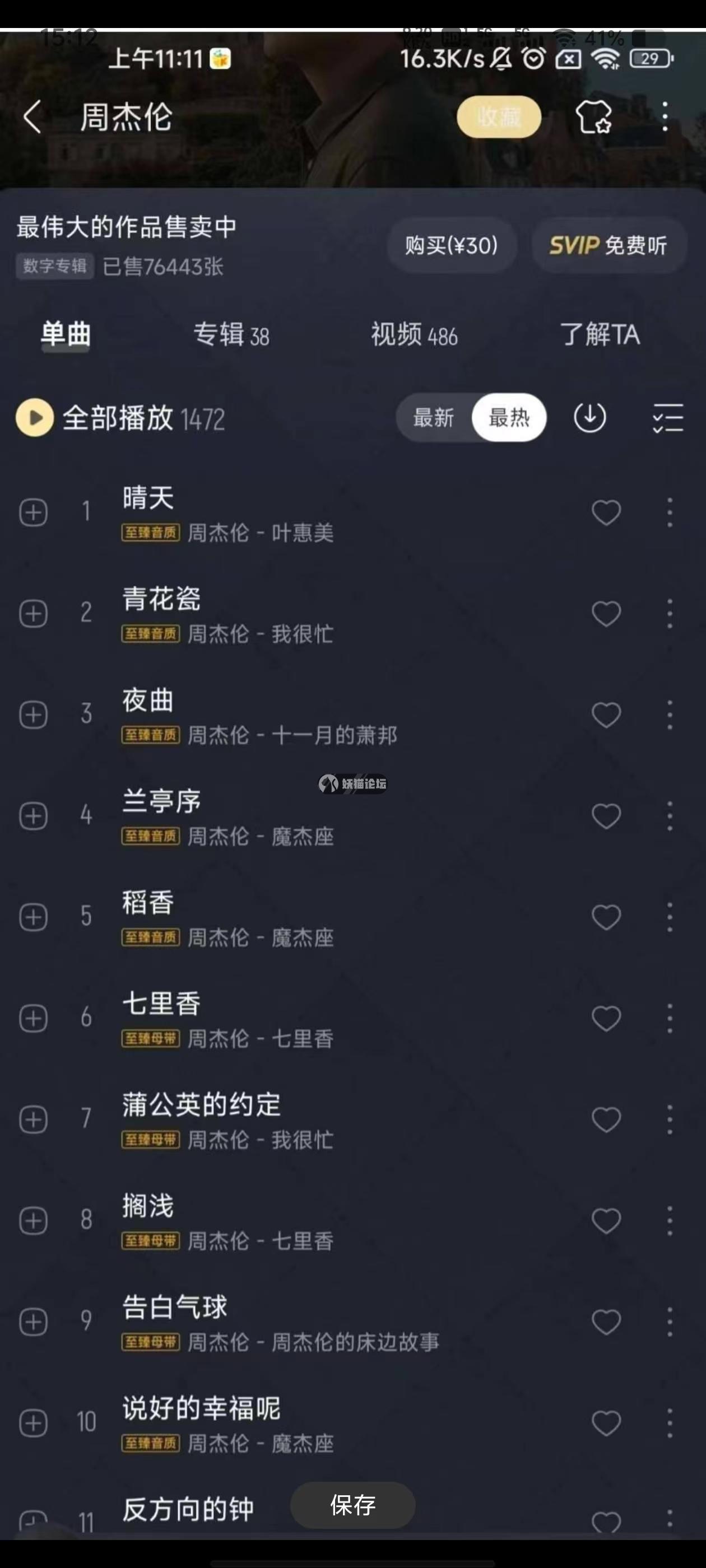Image resolution: width=706 pixels, height=1568 pixels.
Task: Sort the songs by 最新
Action: [434, 418]
